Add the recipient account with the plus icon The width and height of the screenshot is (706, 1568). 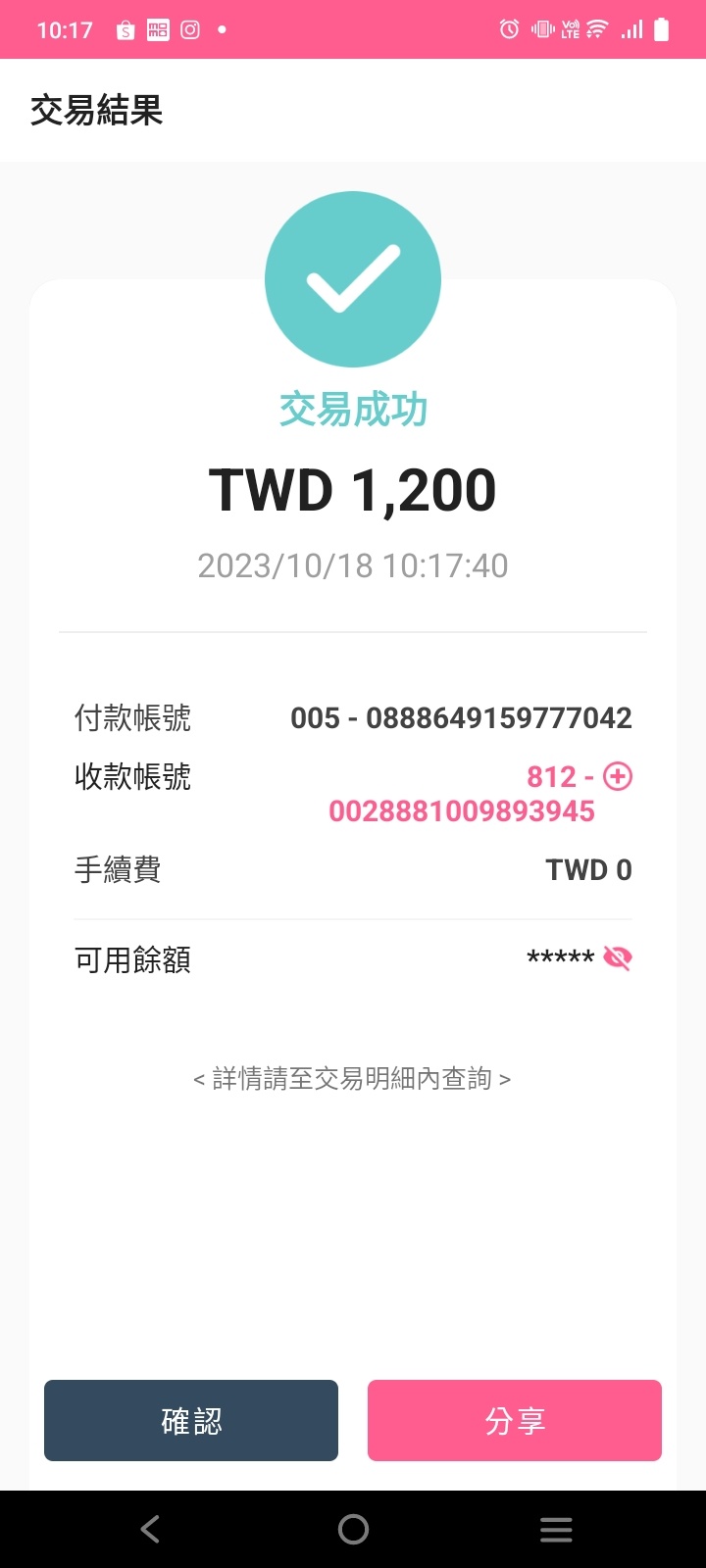click(618, 776)
